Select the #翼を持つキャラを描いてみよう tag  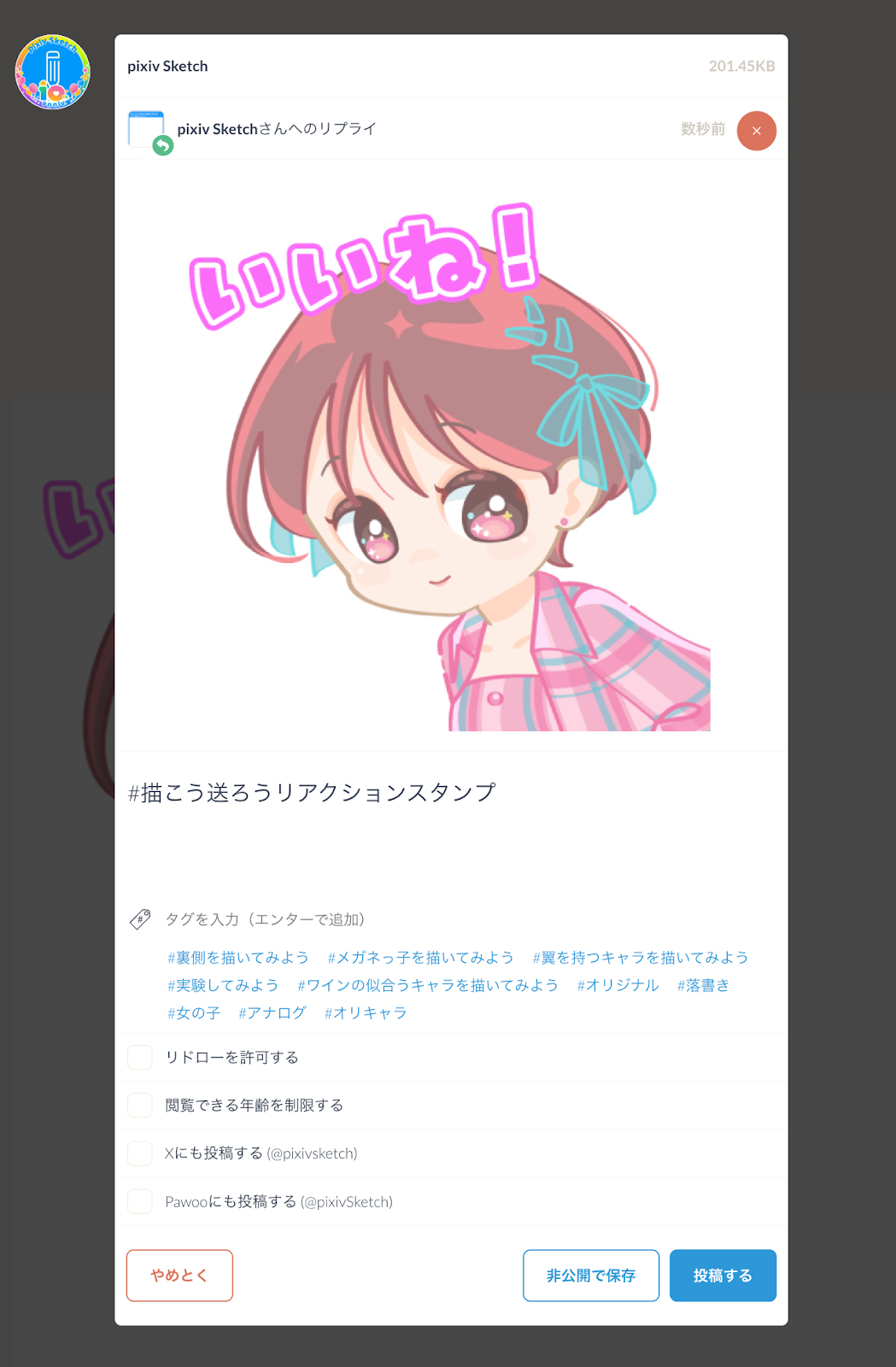pyautogui.click(x=641, y=958)
